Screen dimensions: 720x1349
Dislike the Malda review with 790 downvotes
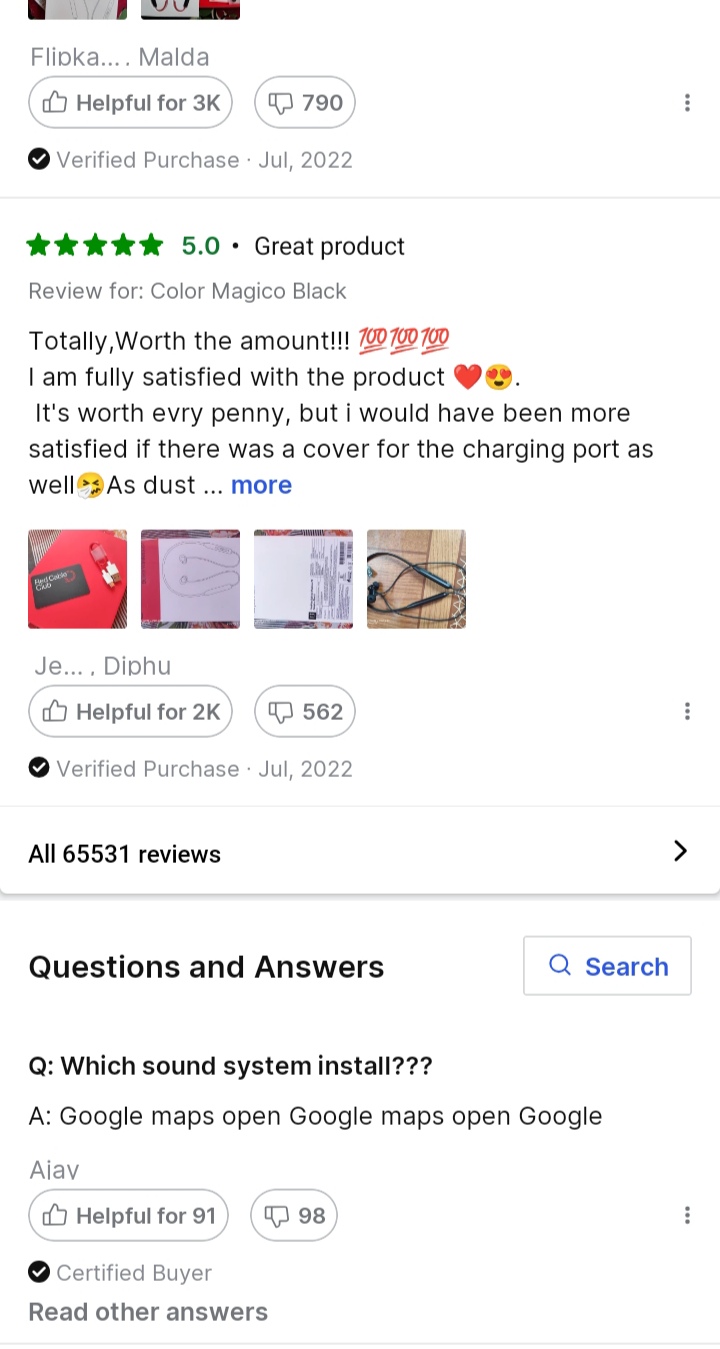305,102
